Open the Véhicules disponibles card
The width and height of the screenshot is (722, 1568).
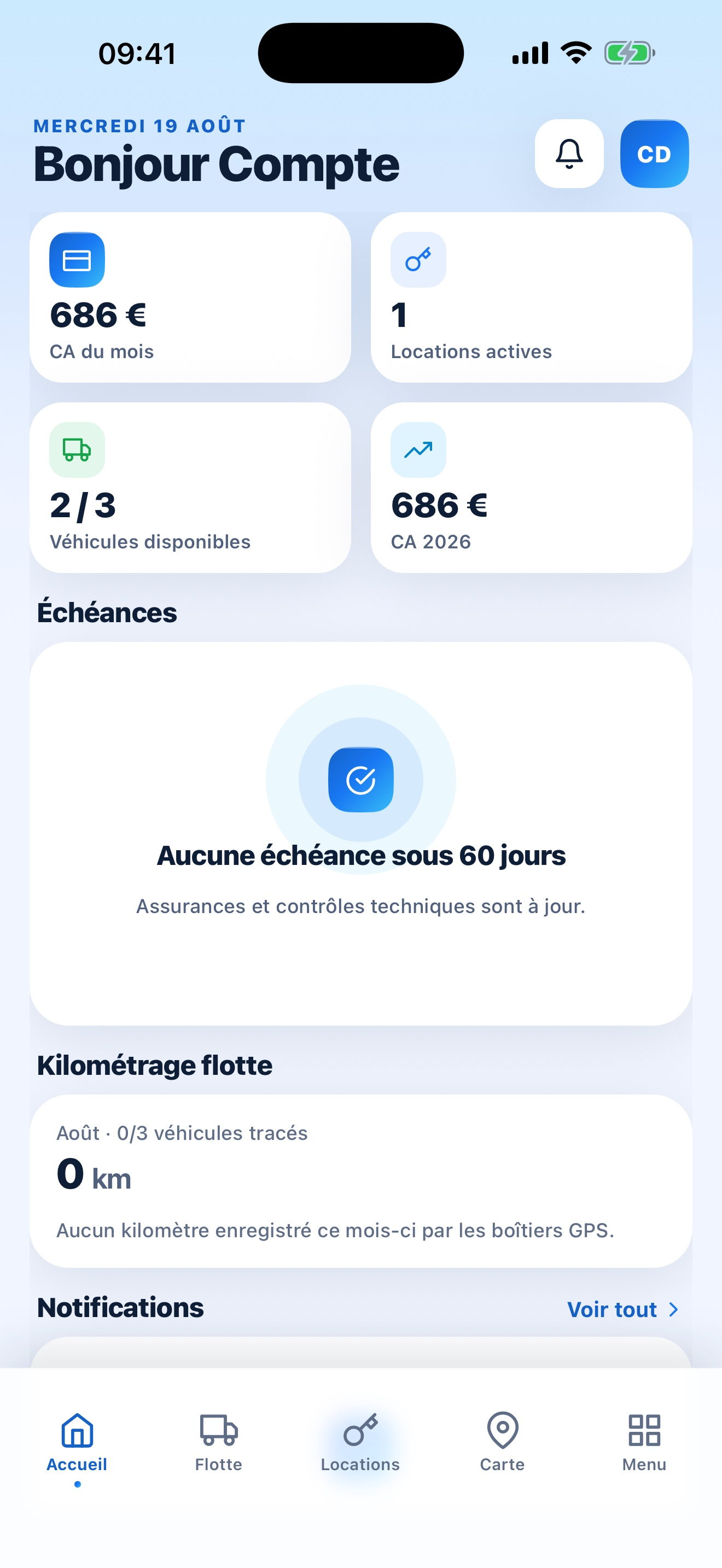click(x=190, y=488)
